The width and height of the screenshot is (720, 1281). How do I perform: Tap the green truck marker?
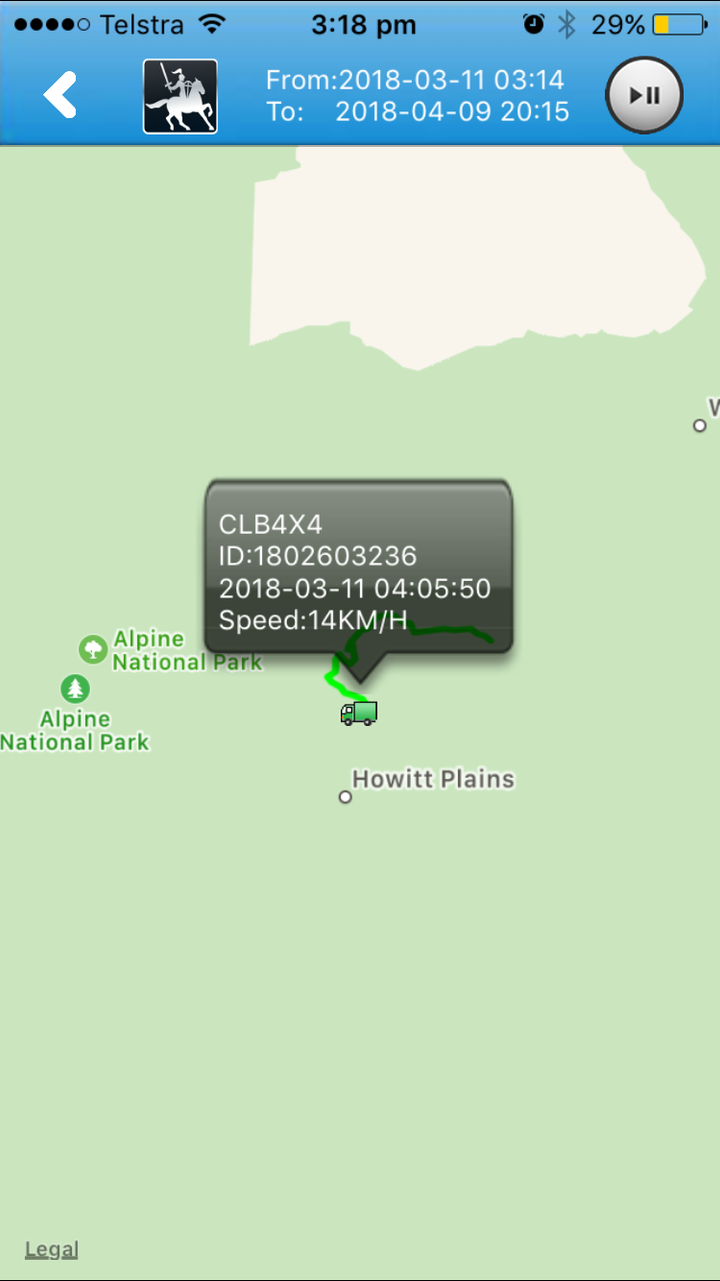pyautogui.click(x=358, y=712)
